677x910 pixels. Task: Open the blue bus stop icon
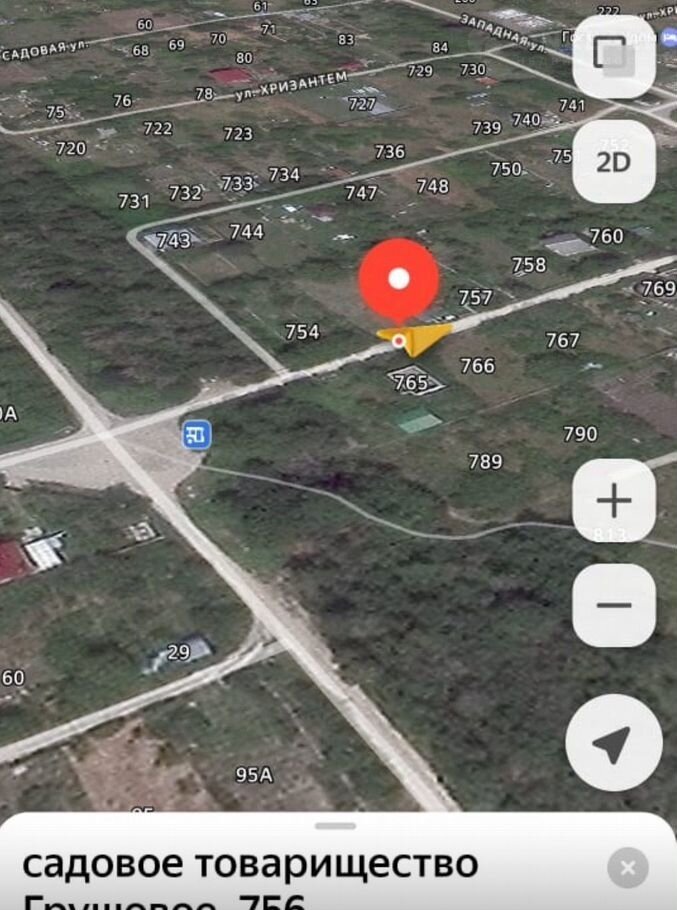[196, 434]
